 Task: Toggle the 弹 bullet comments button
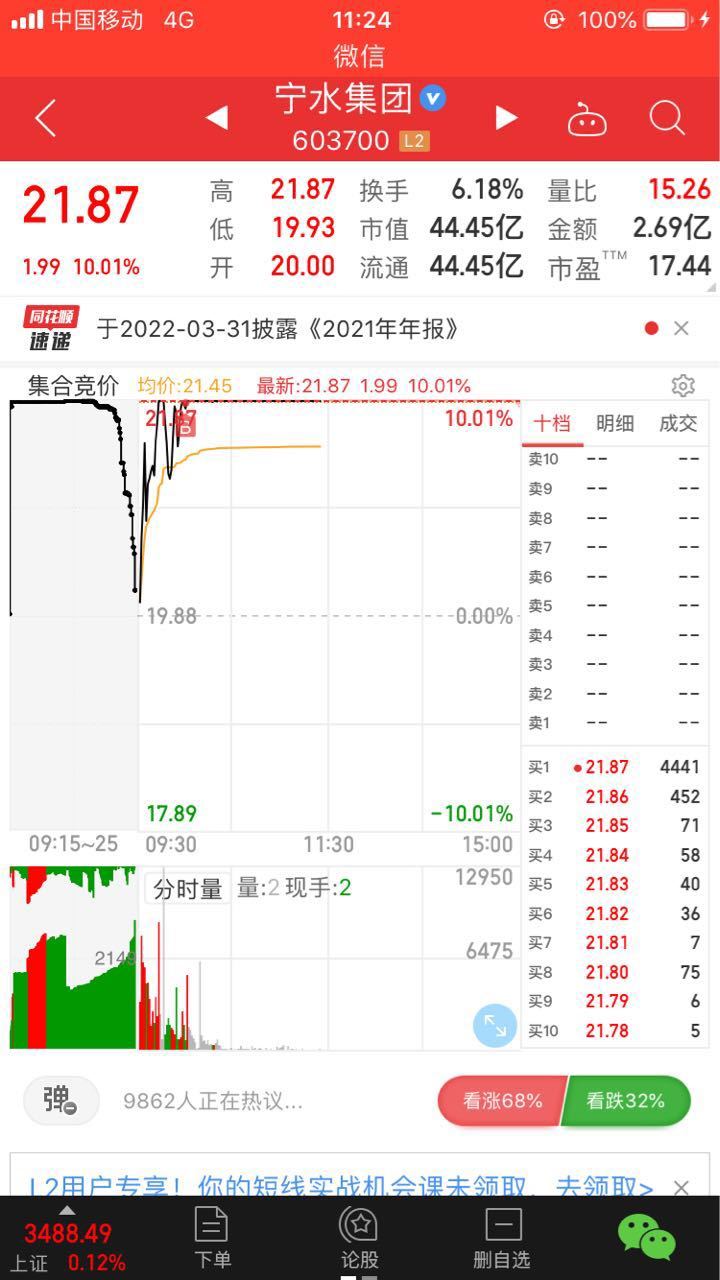(61, 1101)
